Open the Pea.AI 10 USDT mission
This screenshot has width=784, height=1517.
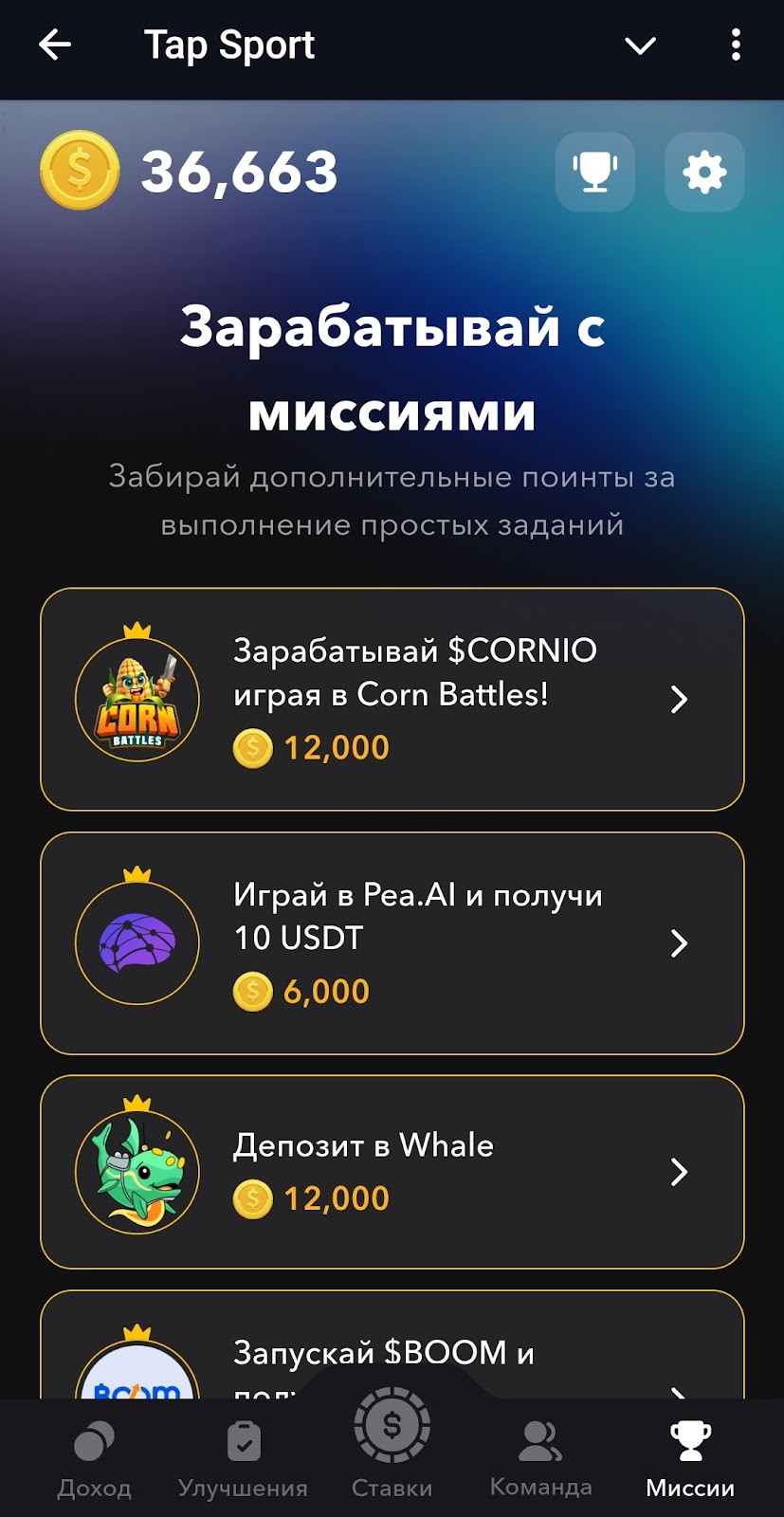pos(392,942)
